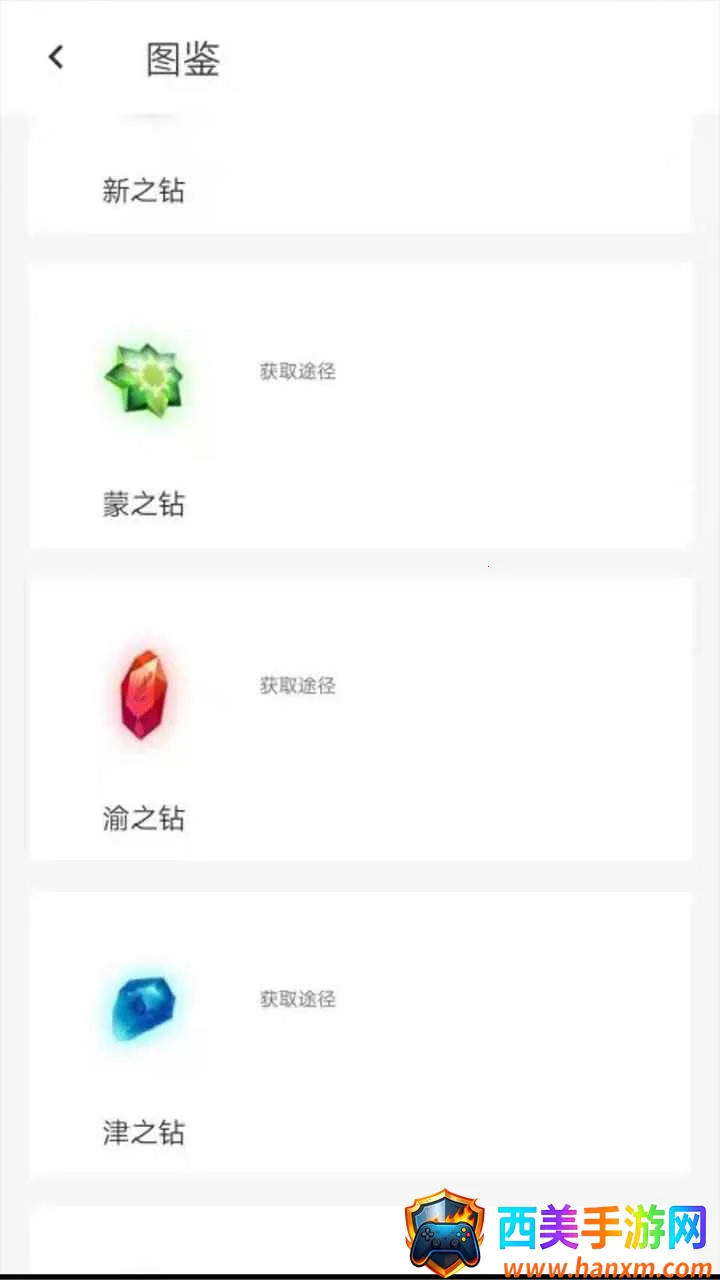Go back from the 图鉴 page
The image size is (720, 1280).
tap(56, 58)
